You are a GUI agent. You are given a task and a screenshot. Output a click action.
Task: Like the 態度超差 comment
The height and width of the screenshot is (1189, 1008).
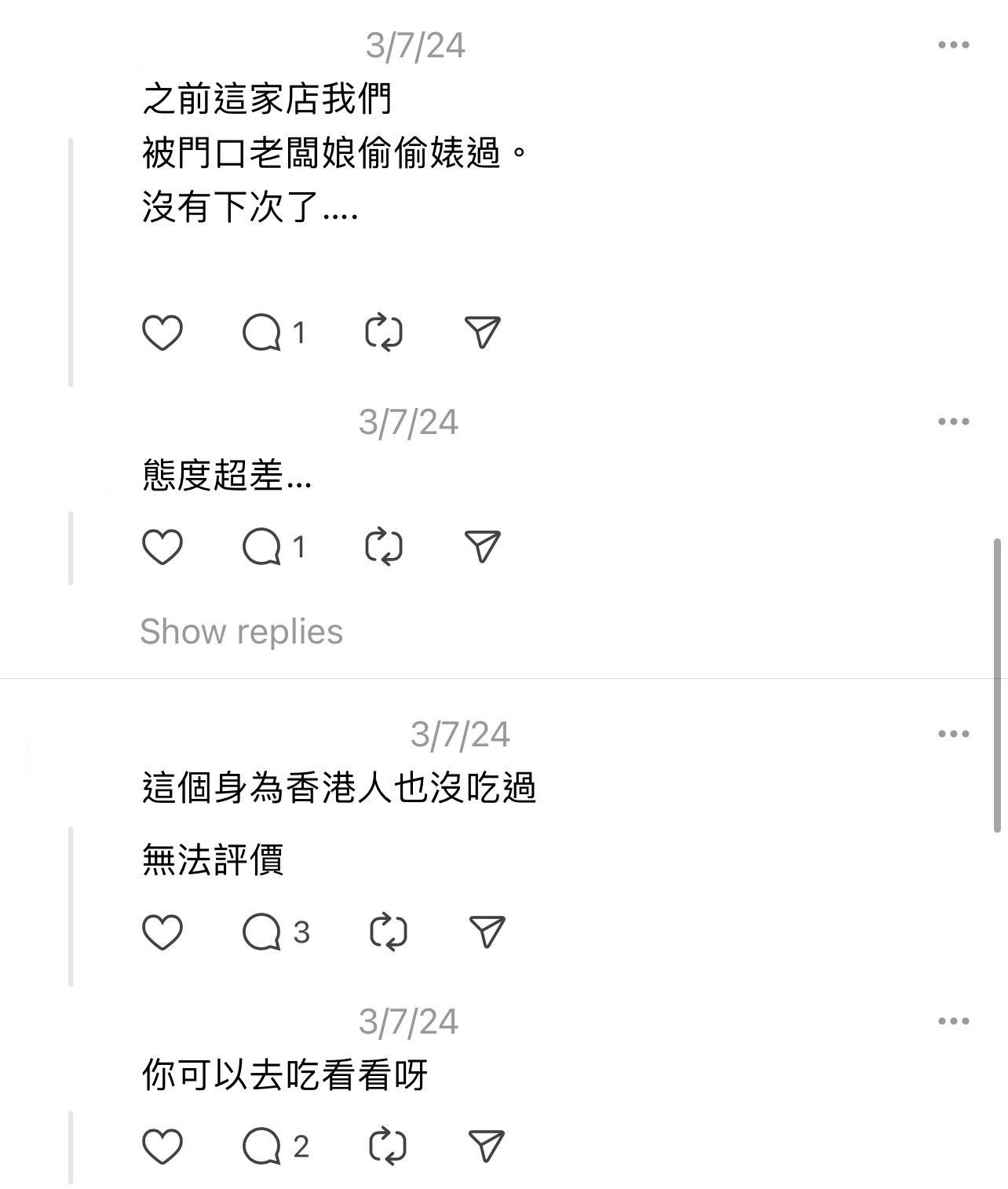pos(163,546)
